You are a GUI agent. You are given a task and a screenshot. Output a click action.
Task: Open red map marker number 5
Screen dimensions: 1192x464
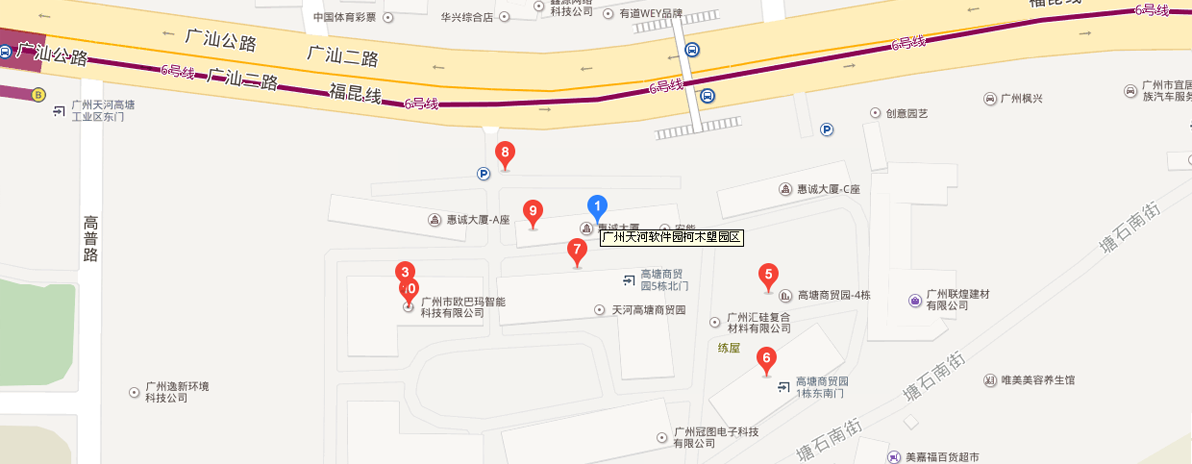(x=768, y=275)
